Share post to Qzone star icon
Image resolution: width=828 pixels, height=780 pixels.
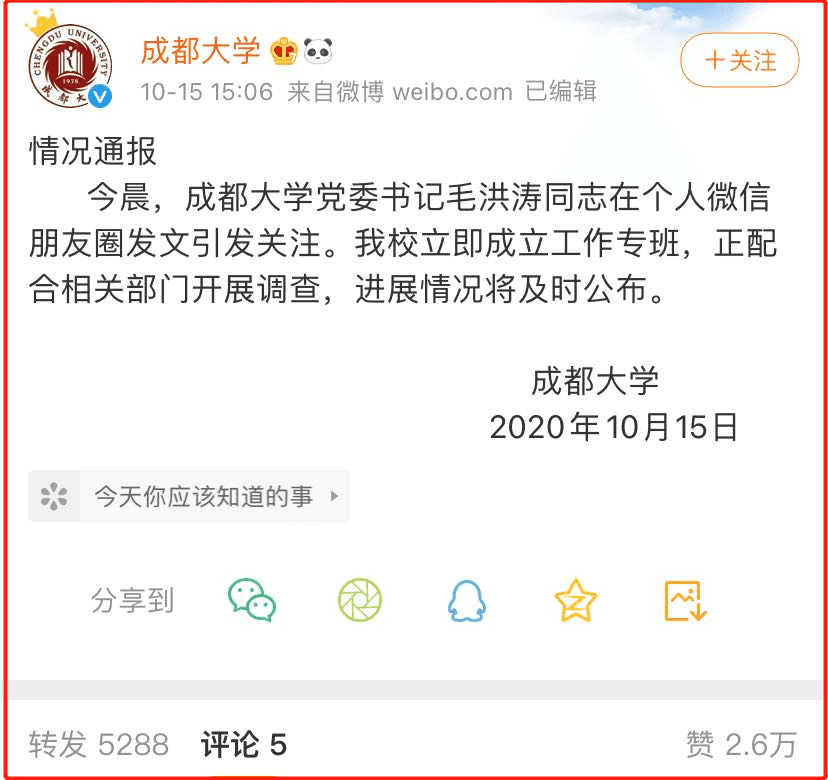575,600
